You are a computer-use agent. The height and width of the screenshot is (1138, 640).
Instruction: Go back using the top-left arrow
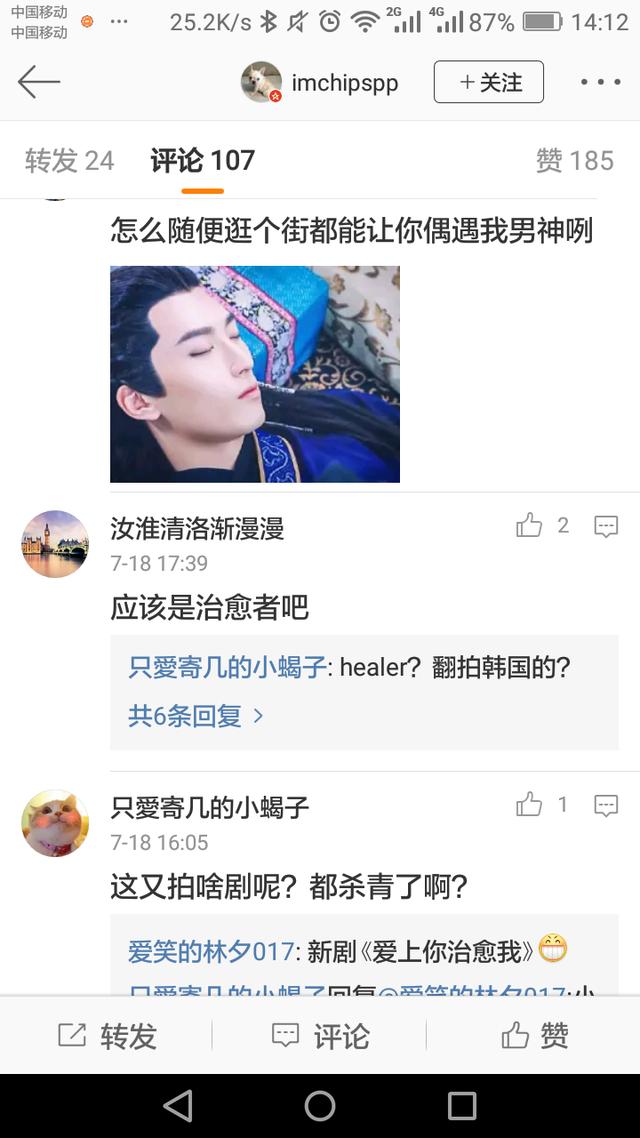tap(39, 82)
